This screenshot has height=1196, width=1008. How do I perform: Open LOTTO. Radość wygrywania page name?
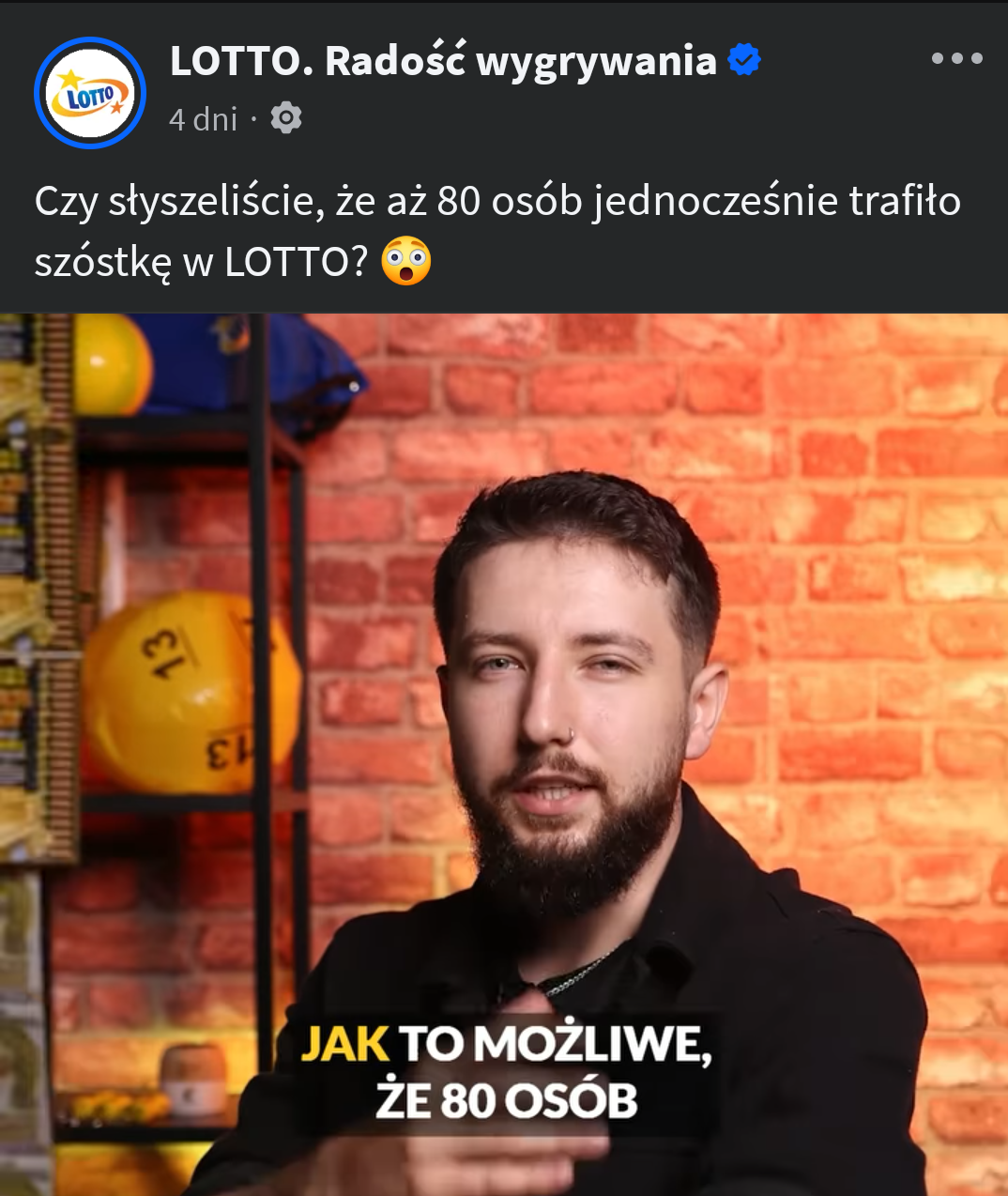[443, 61]
